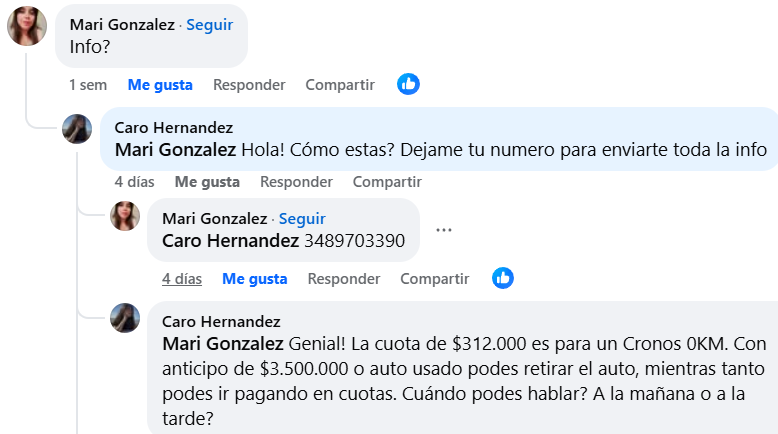Share Caro Hernandez's Hola comment
Image resolution: width=778 pixels, height=434 pixels.
point(387,182)
